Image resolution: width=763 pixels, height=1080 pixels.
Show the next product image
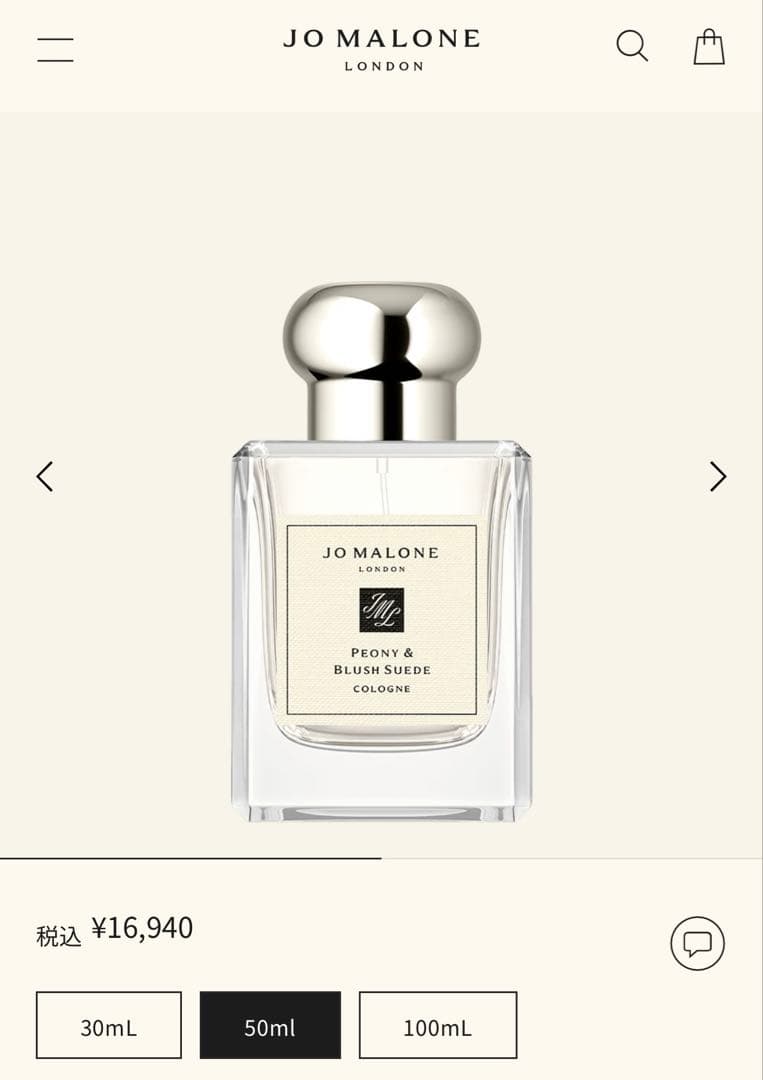pos(717,476)
